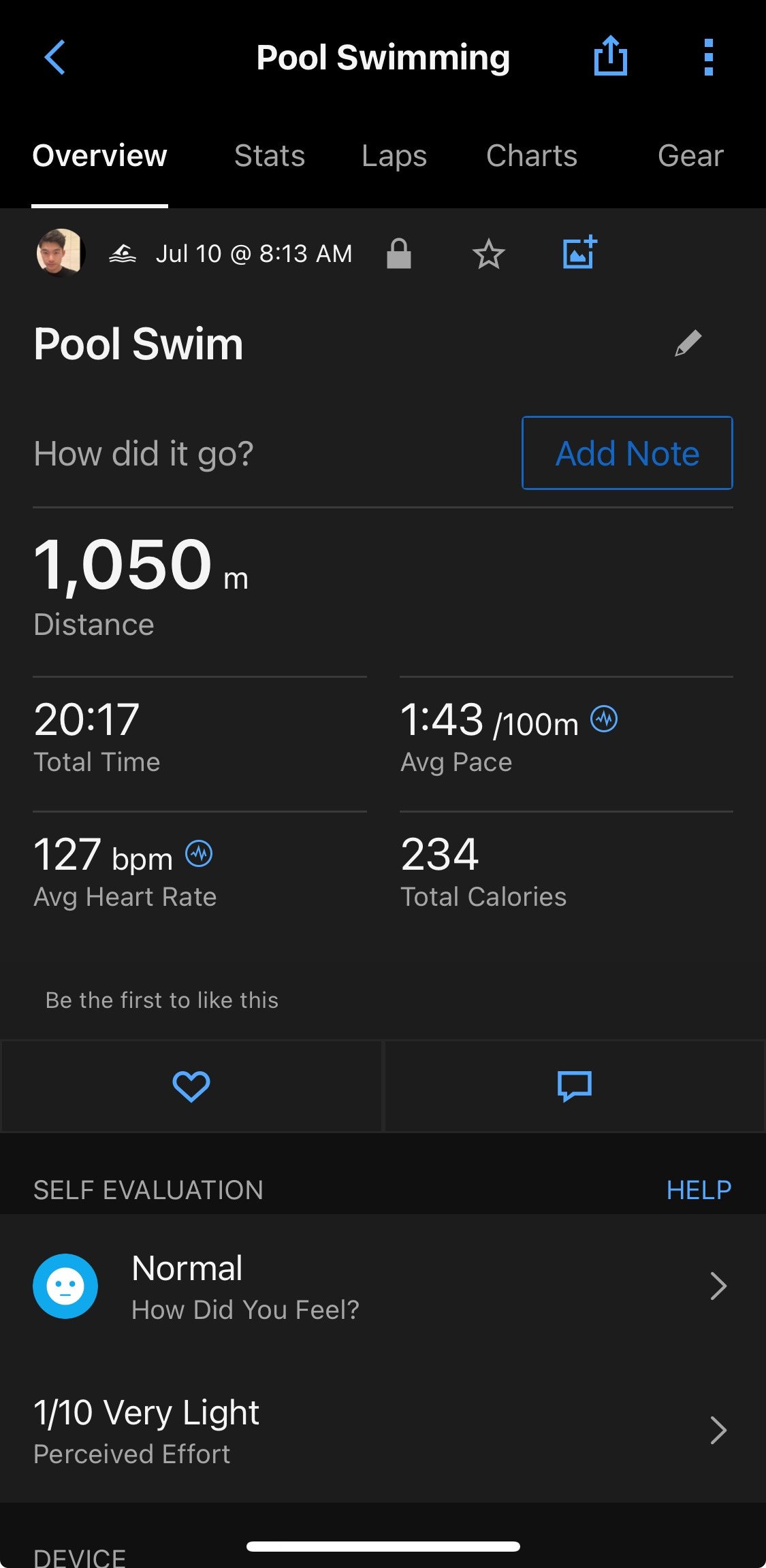Open the Charts tab
The width and height of the screenshot is (766, 1568).
pos(532,156)
